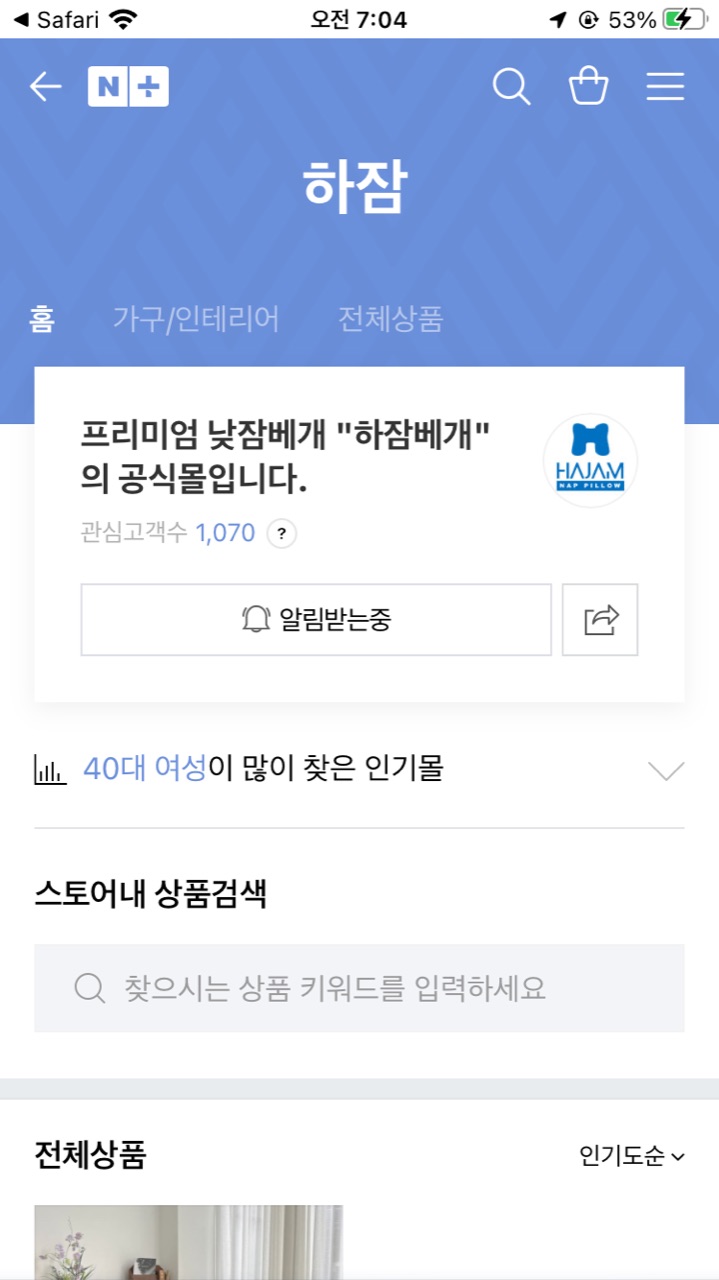The height and width of the screenshot is (1280, 719).
Task: Tap the in-store product search field
Action: (359, 988)
